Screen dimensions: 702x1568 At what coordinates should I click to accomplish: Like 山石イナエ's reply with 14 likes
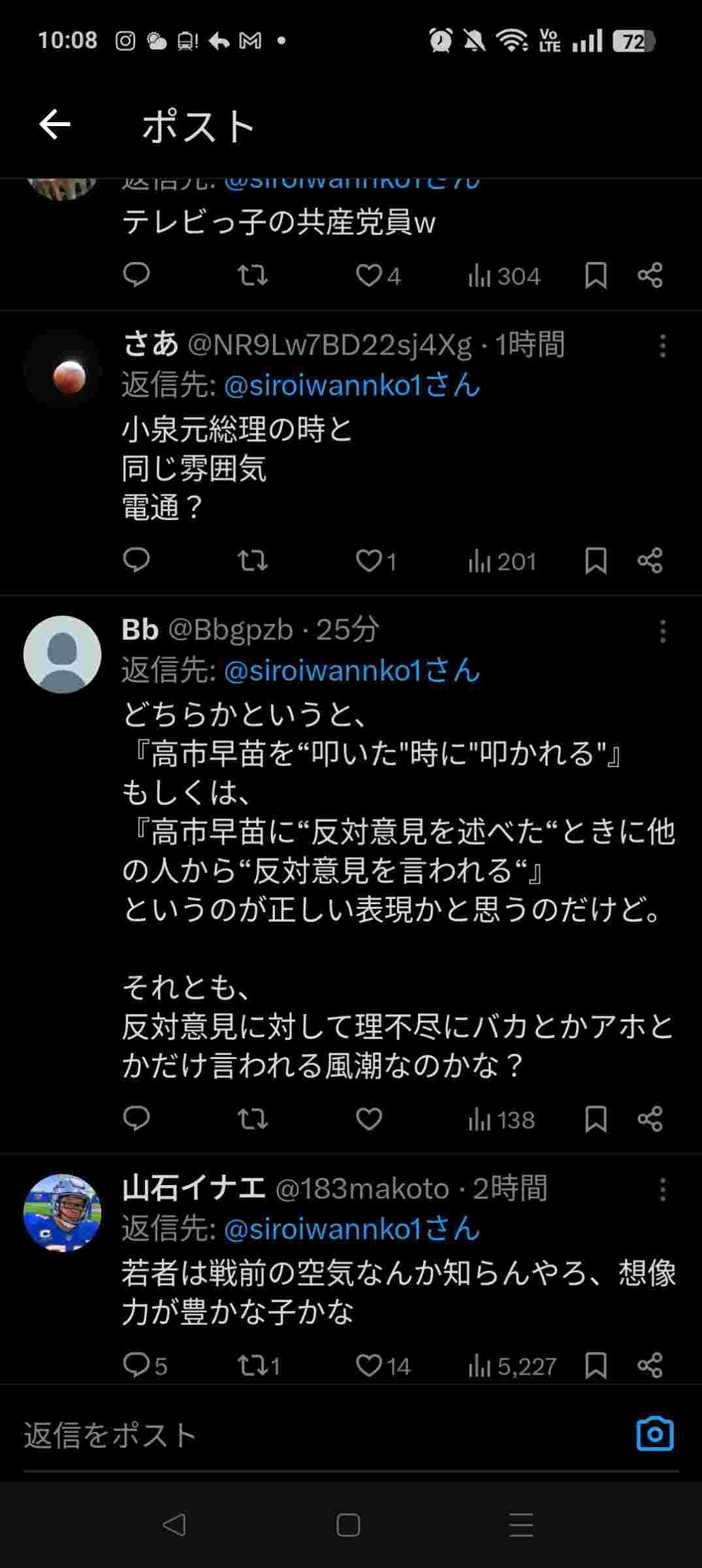coord(369,1365)
